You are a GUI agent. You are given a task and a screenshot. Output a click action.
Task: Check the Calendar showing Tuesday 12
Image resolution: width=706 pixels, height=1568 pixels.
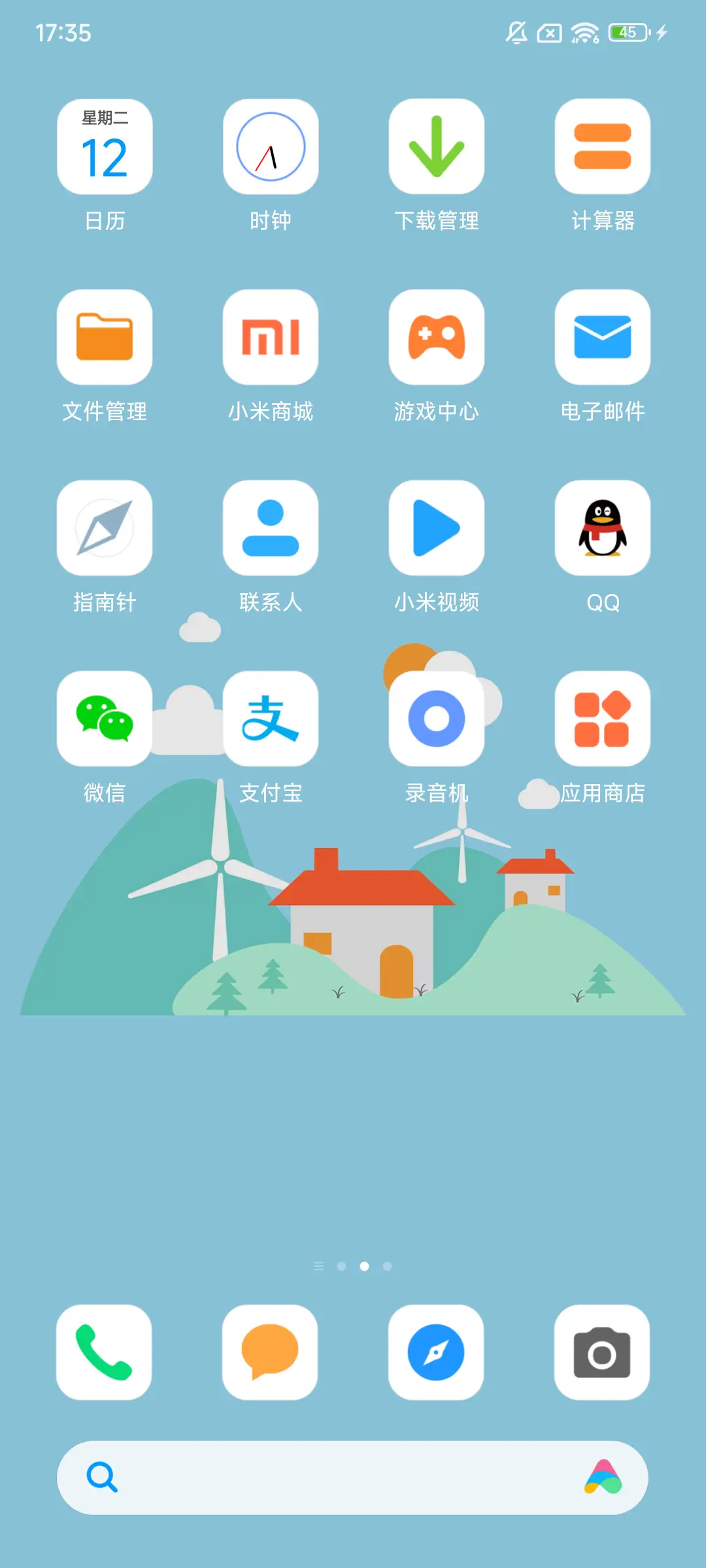[x=104, y=147]
